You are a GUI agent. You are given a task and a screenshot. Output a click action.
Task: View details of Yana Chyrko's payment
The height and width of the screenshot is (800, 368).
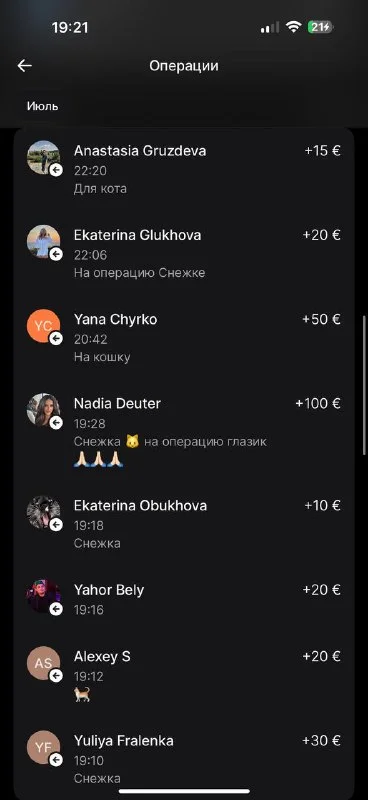click(184, 338)
